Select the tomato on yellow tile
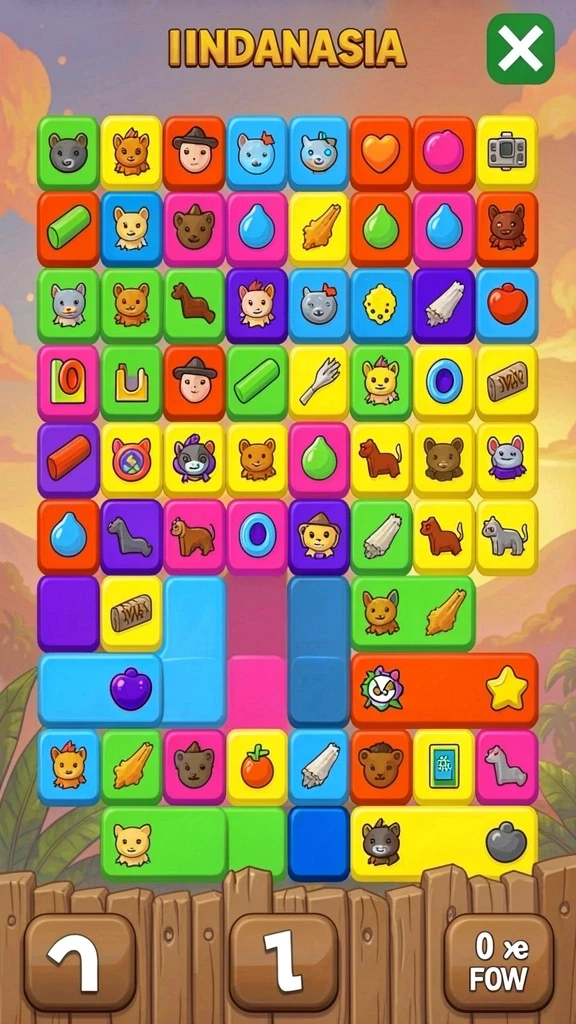 point(257,767)
